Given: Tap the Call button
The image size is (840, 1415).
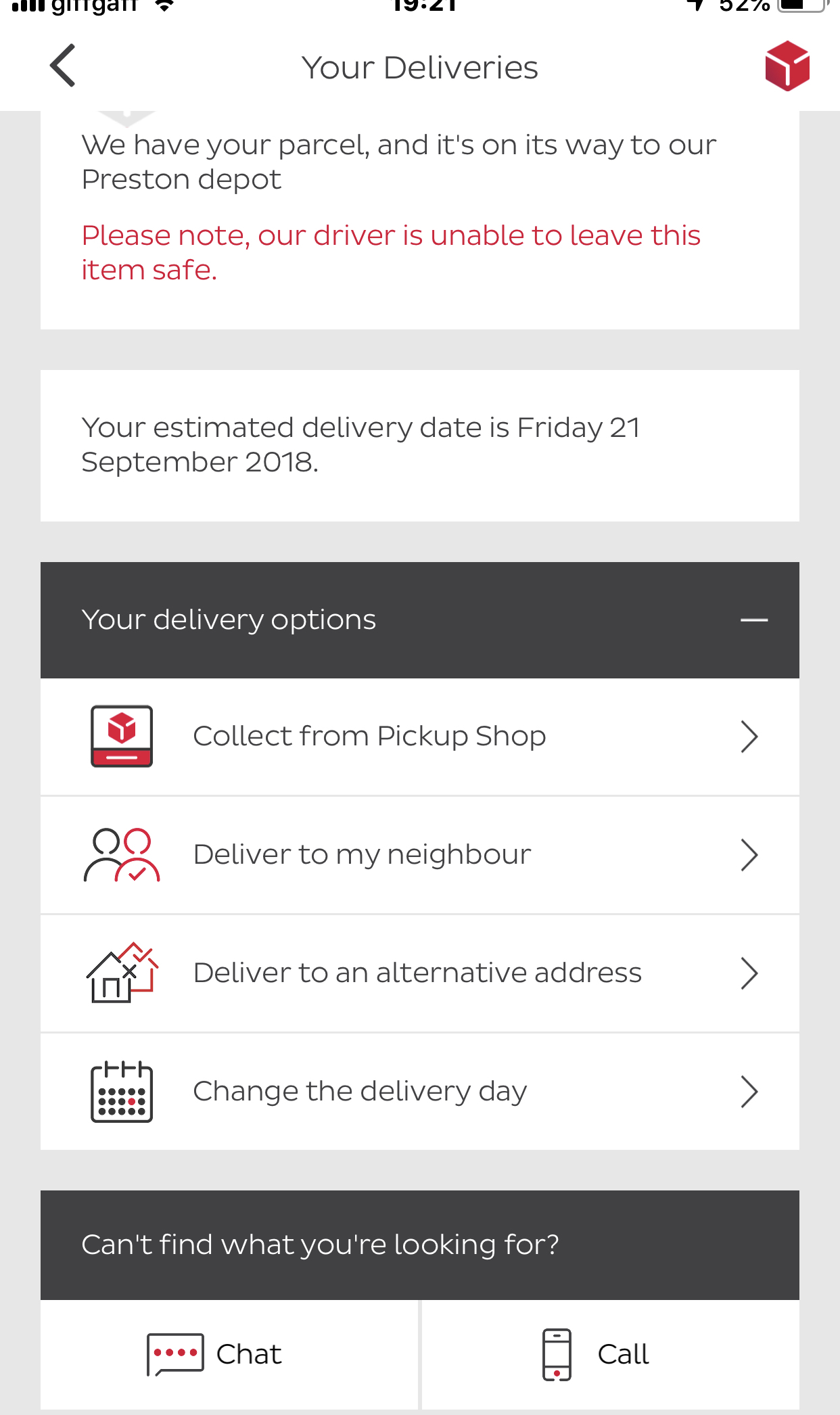Looking at the screenshot, I should pos(611,1354).
